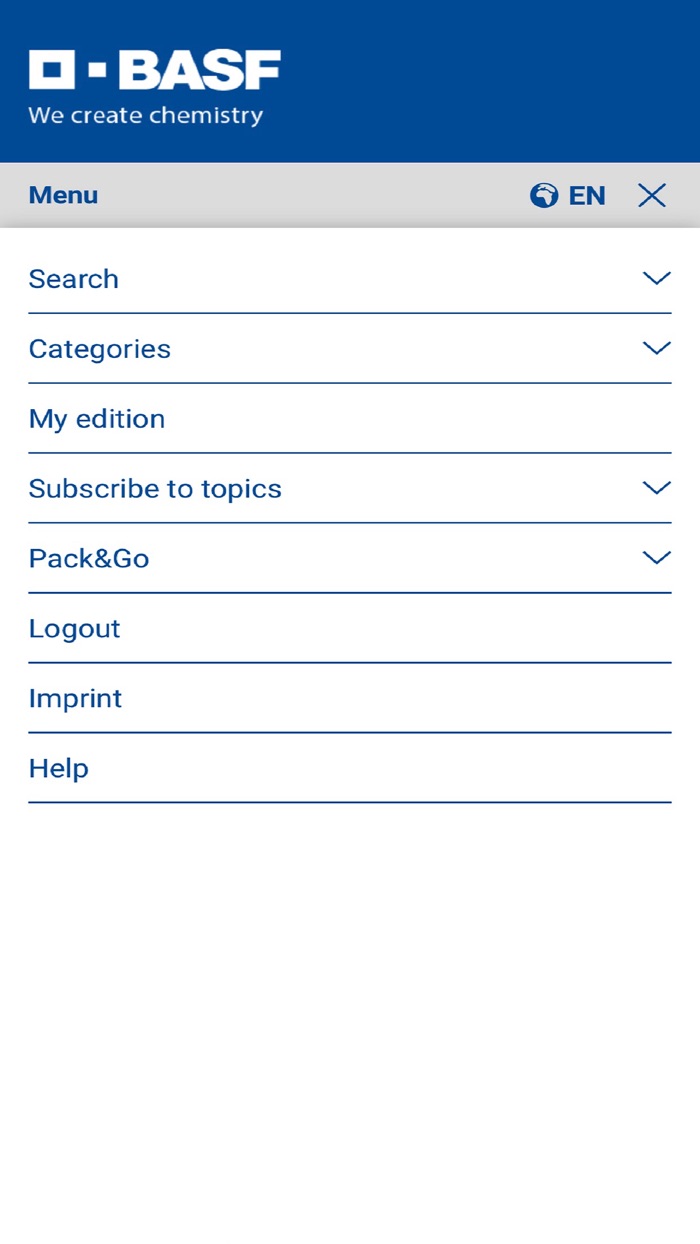Expand Subscribe to topics
The width and height of the screenshot is (700, 1244).
click(349, 489)
